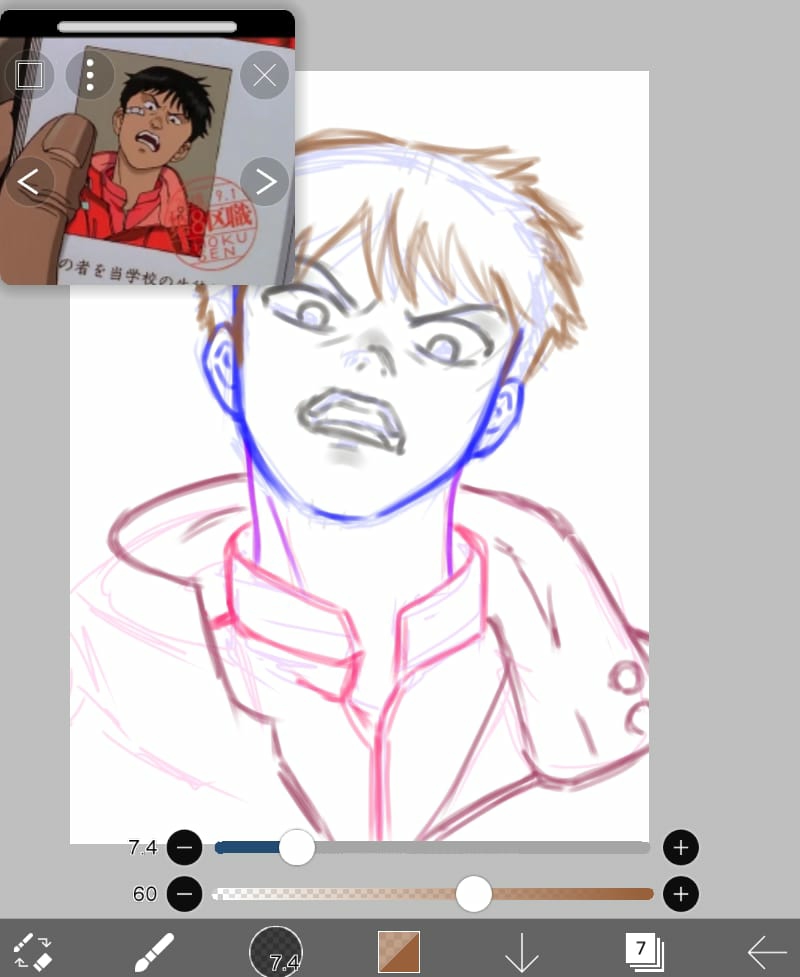Show the previous reference image
Viewport: 800px width, 977px height.
(x=29, y=182)
